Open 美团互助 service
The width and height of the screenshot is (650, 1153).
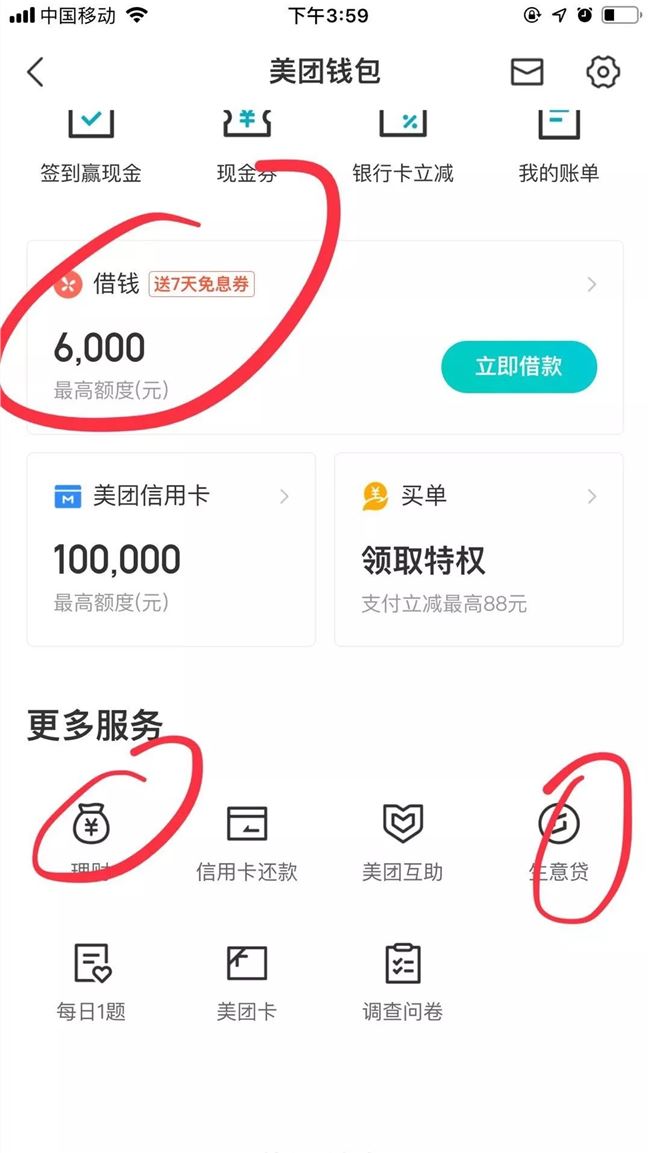point(403,842)
